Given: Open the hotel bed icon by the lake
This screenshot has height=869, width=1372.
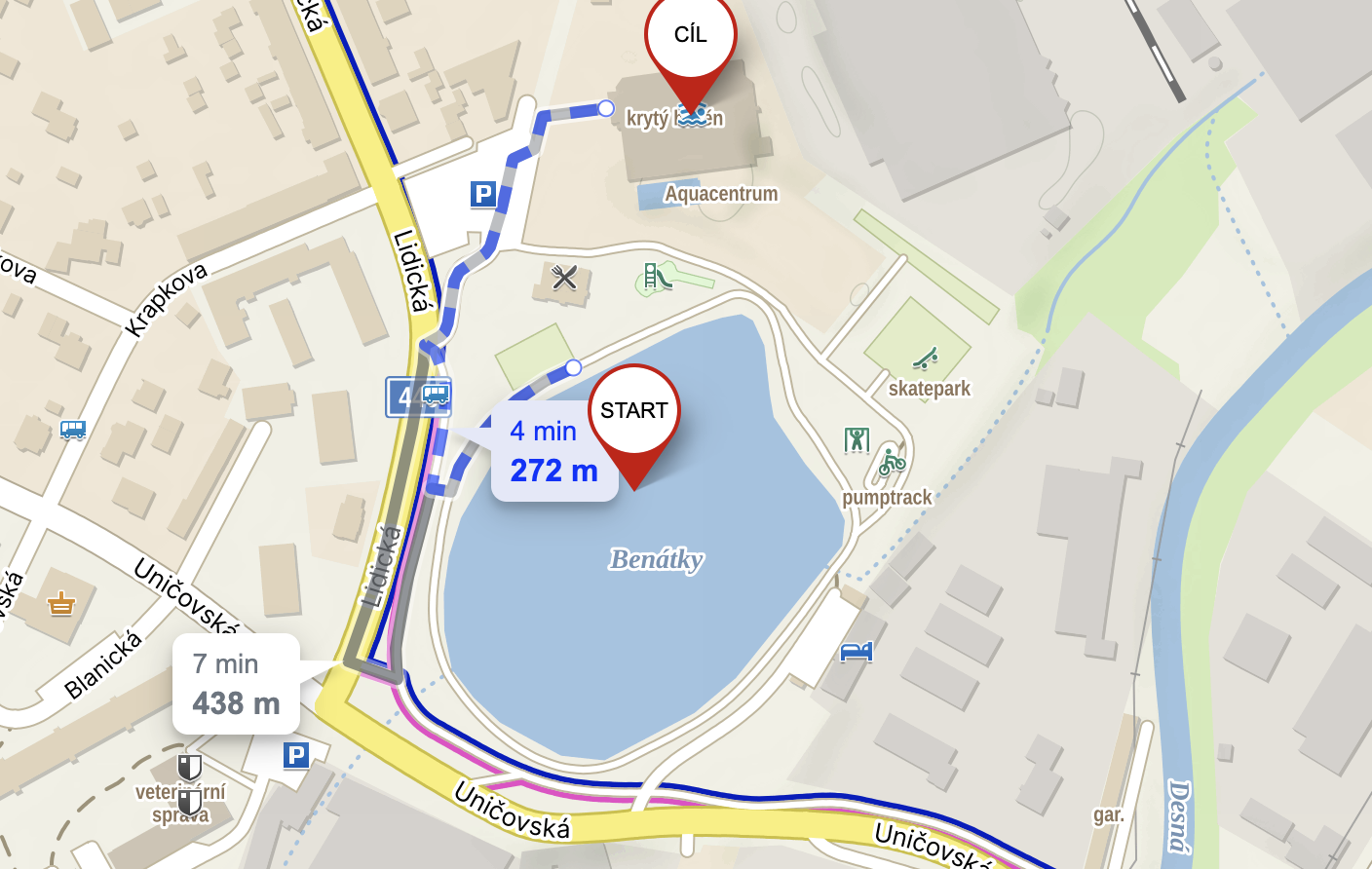Looking at the screenshot, I should (x=856, y=651).
